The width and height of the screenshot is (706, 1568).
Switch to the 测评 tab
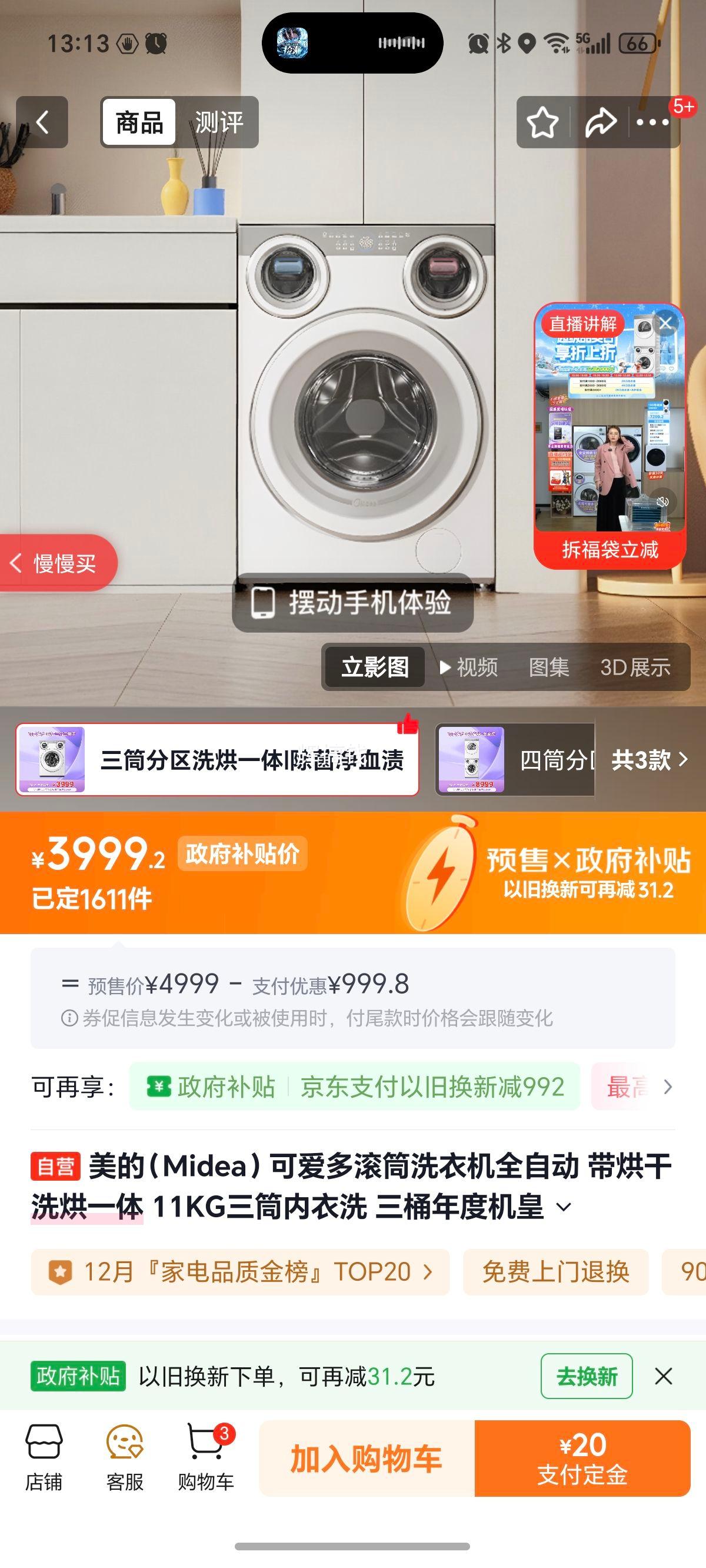coord(218,123)
